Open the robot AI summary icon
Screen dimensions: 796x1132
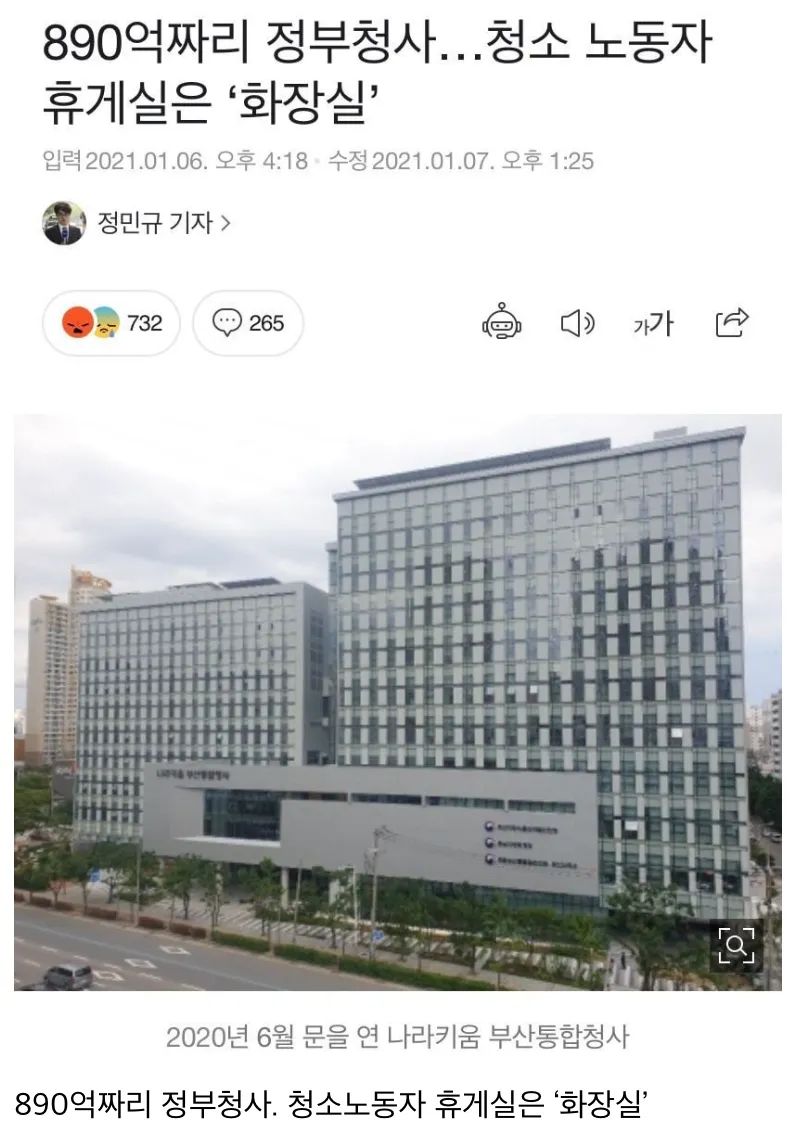click(501, 323)
